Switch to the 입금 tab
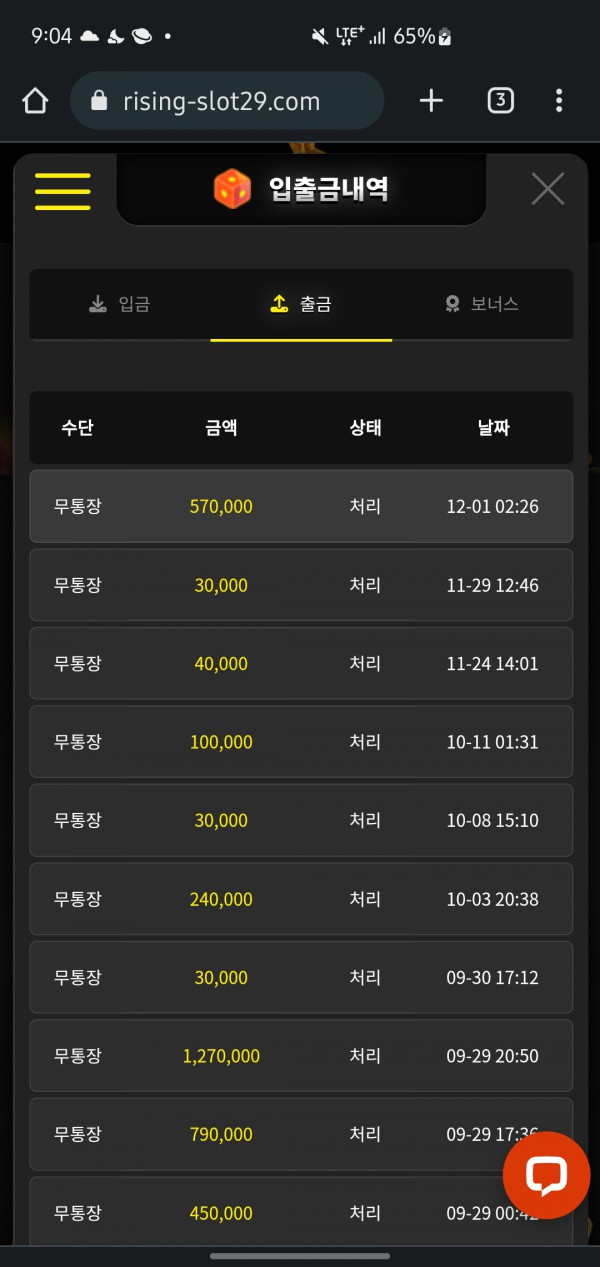The height and width of the screenshot is (1267, 600). (120, 304)
